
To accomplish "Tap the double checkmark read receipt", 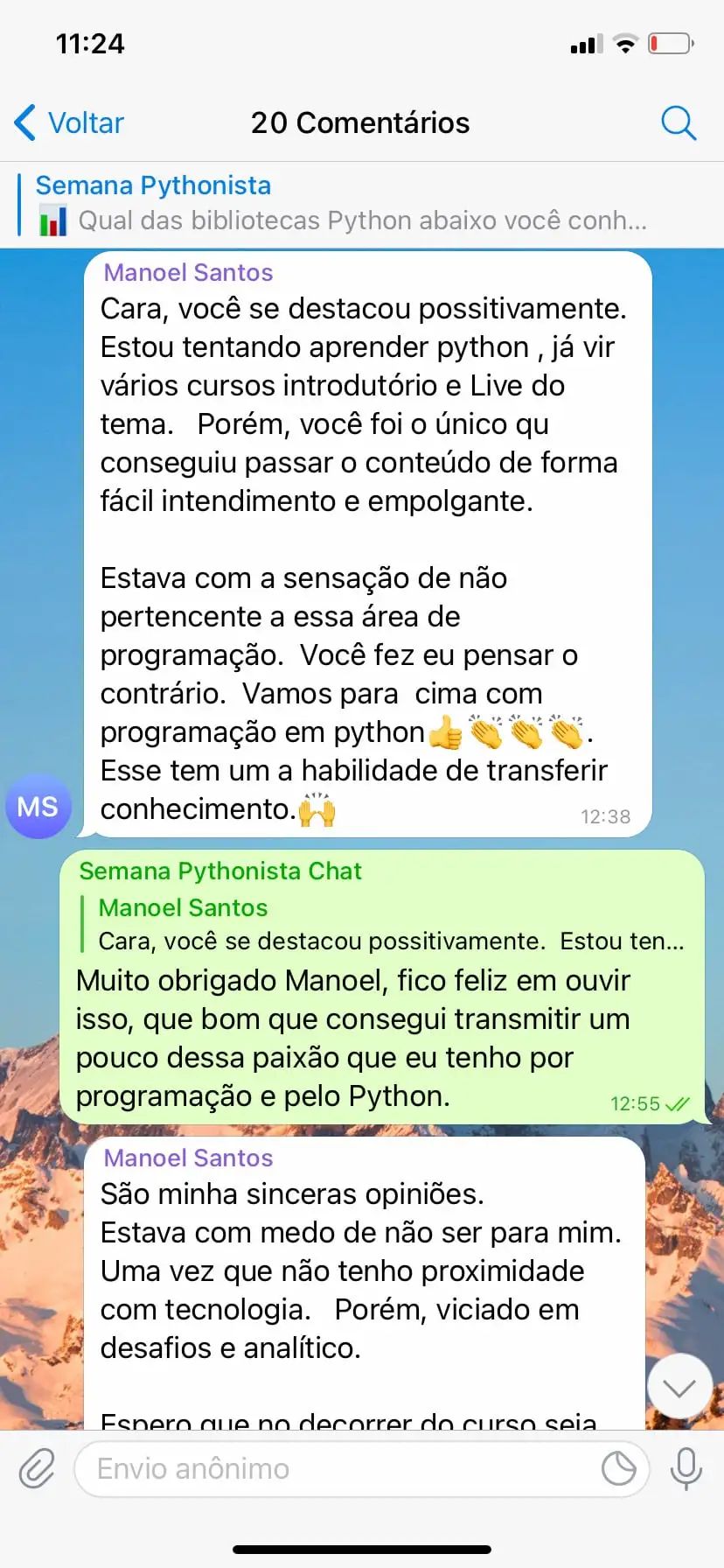I will pos(679,1103).
